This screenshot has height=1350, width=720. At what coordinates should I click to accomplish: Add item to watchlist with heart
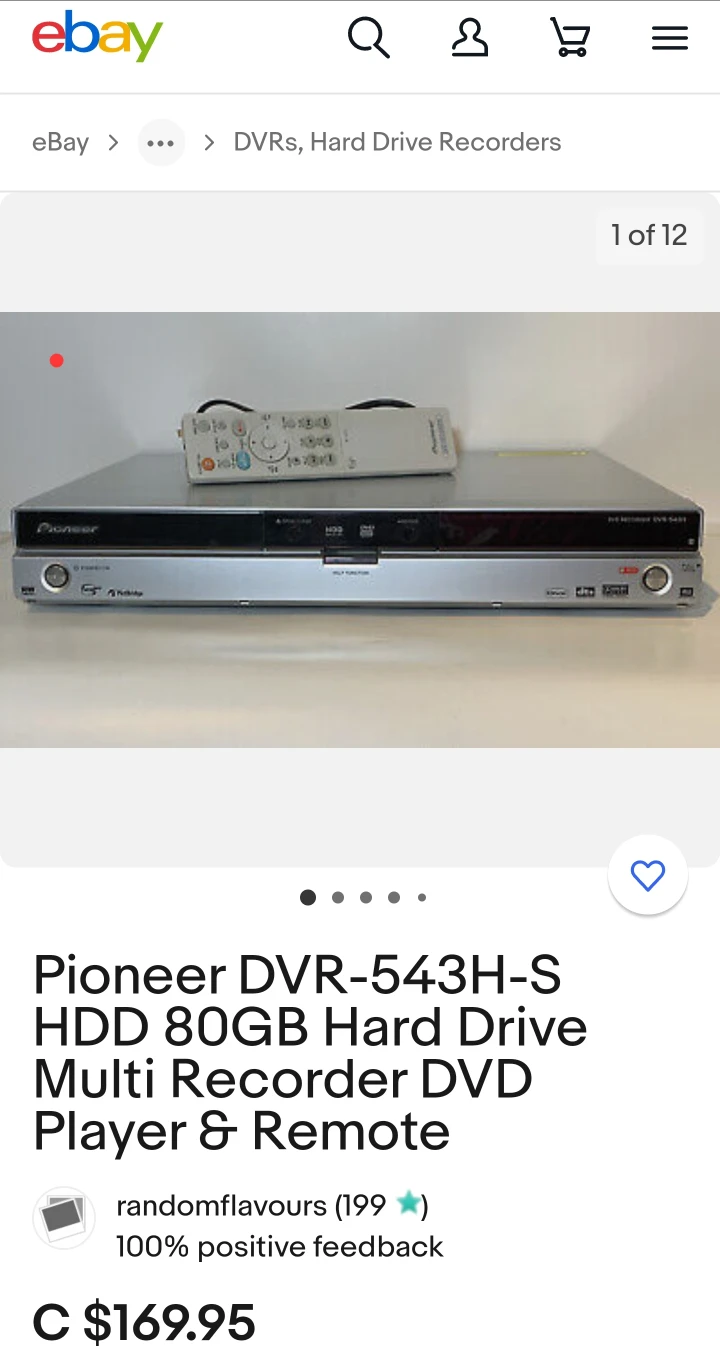pyautogui.click(x=648, y=876)
